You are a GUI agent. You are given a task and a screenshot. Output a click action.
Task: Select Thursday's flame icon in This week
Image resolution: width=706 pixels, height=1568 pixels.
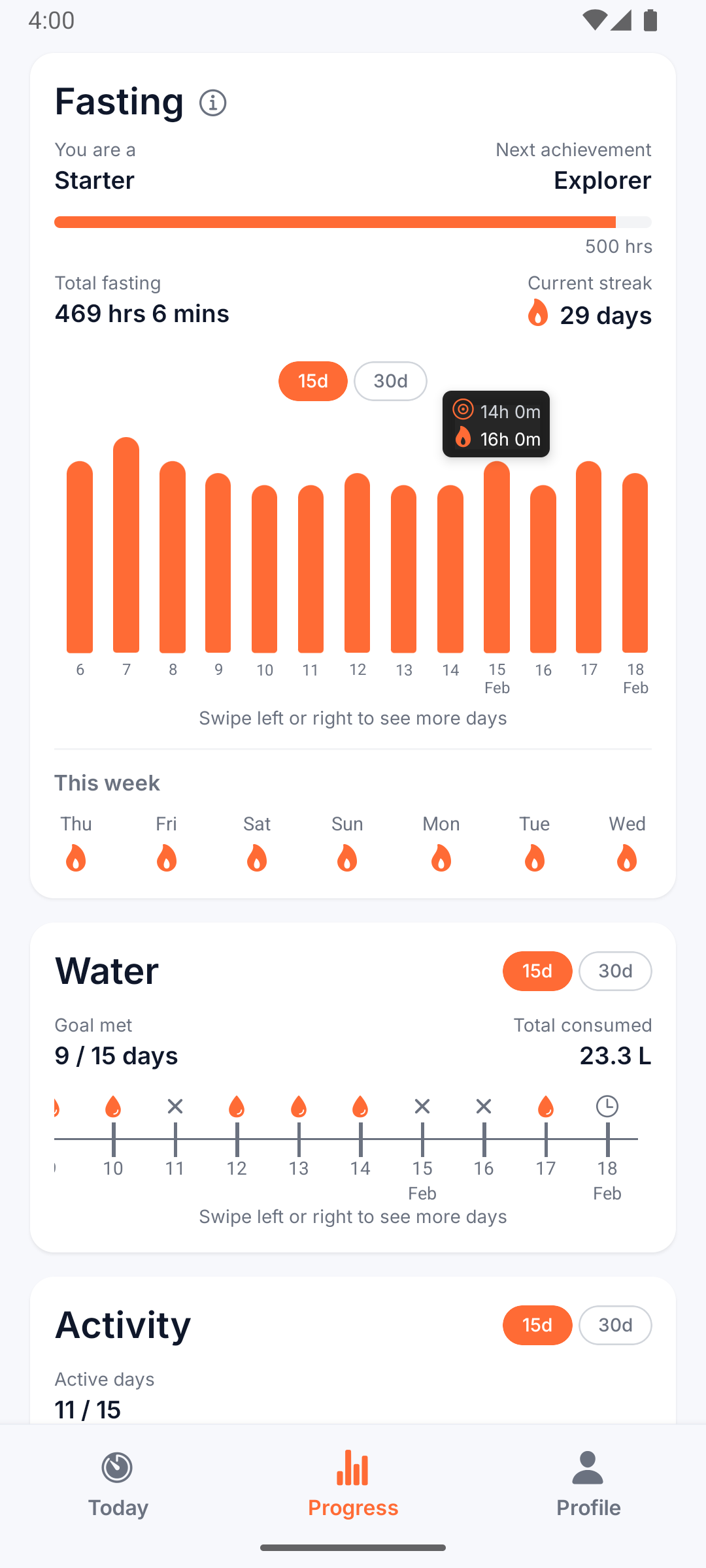tap(75, 857)
